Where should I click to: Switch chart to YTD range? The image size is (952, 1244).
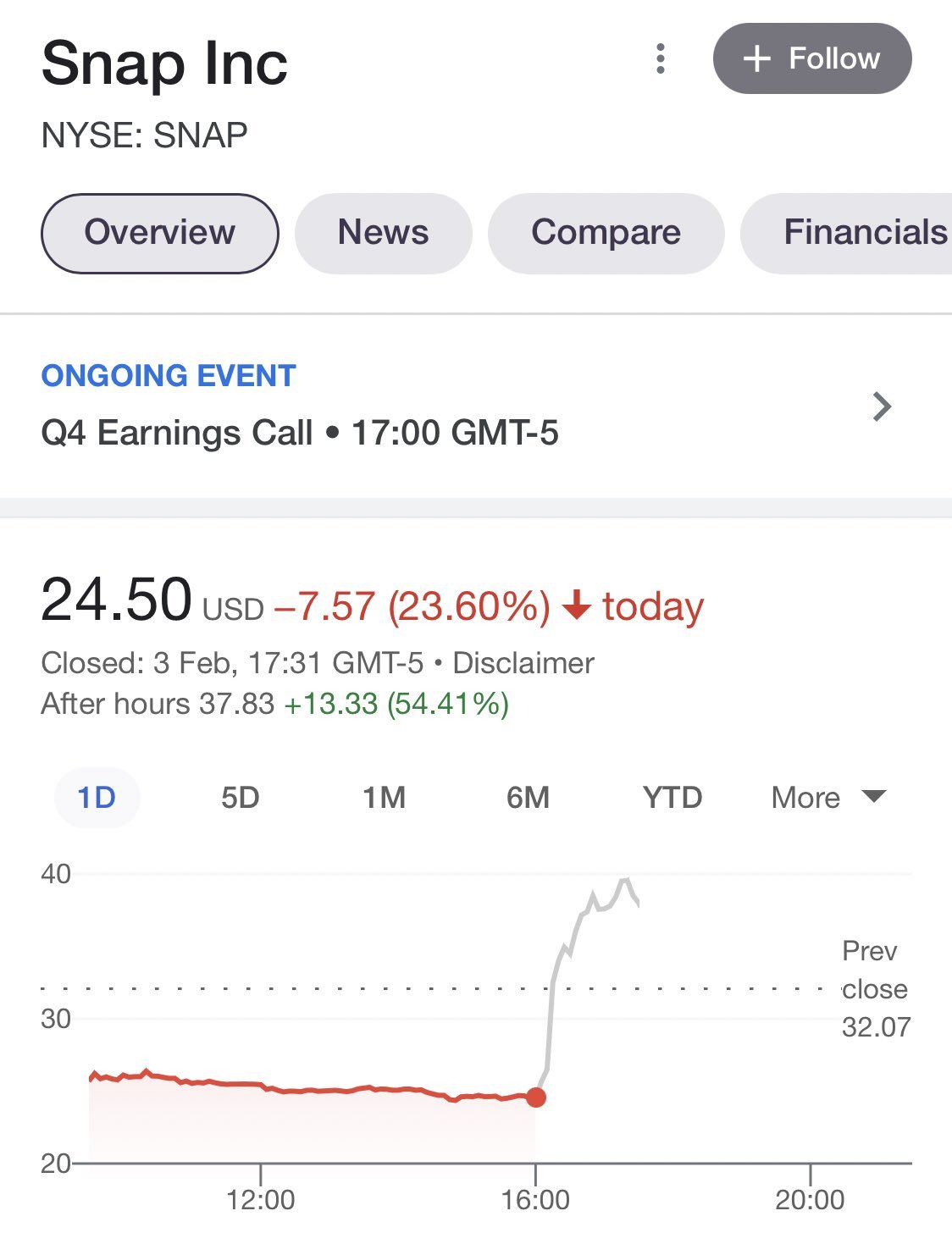(672, 797)
